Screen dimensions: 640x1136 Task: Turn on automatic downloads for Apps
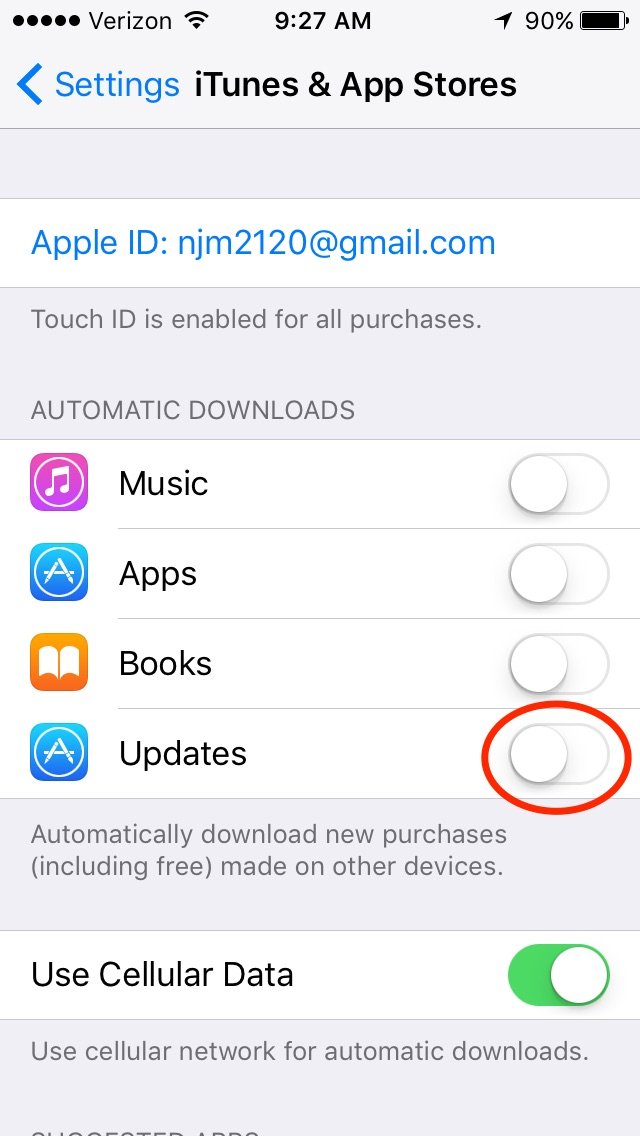tap(558, 574)
